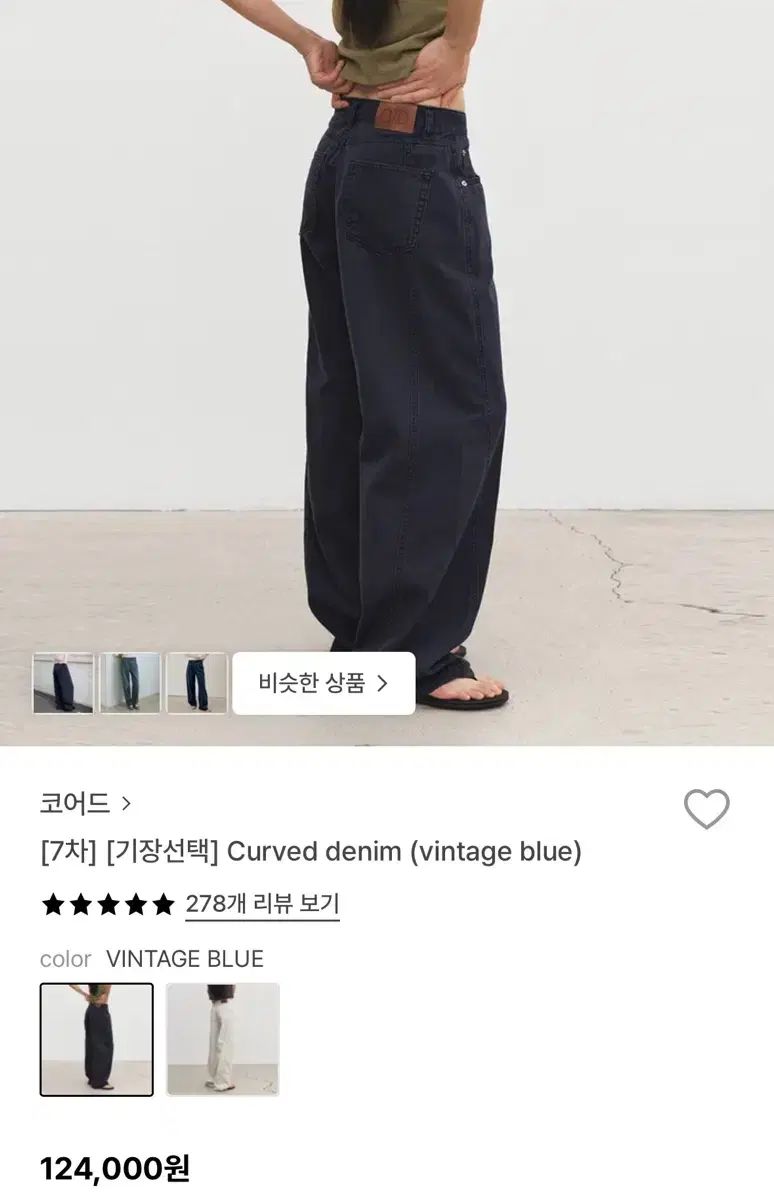774x1200 pixels.
Task: Show the second small photo thumbnail
Action: [130, 683]
